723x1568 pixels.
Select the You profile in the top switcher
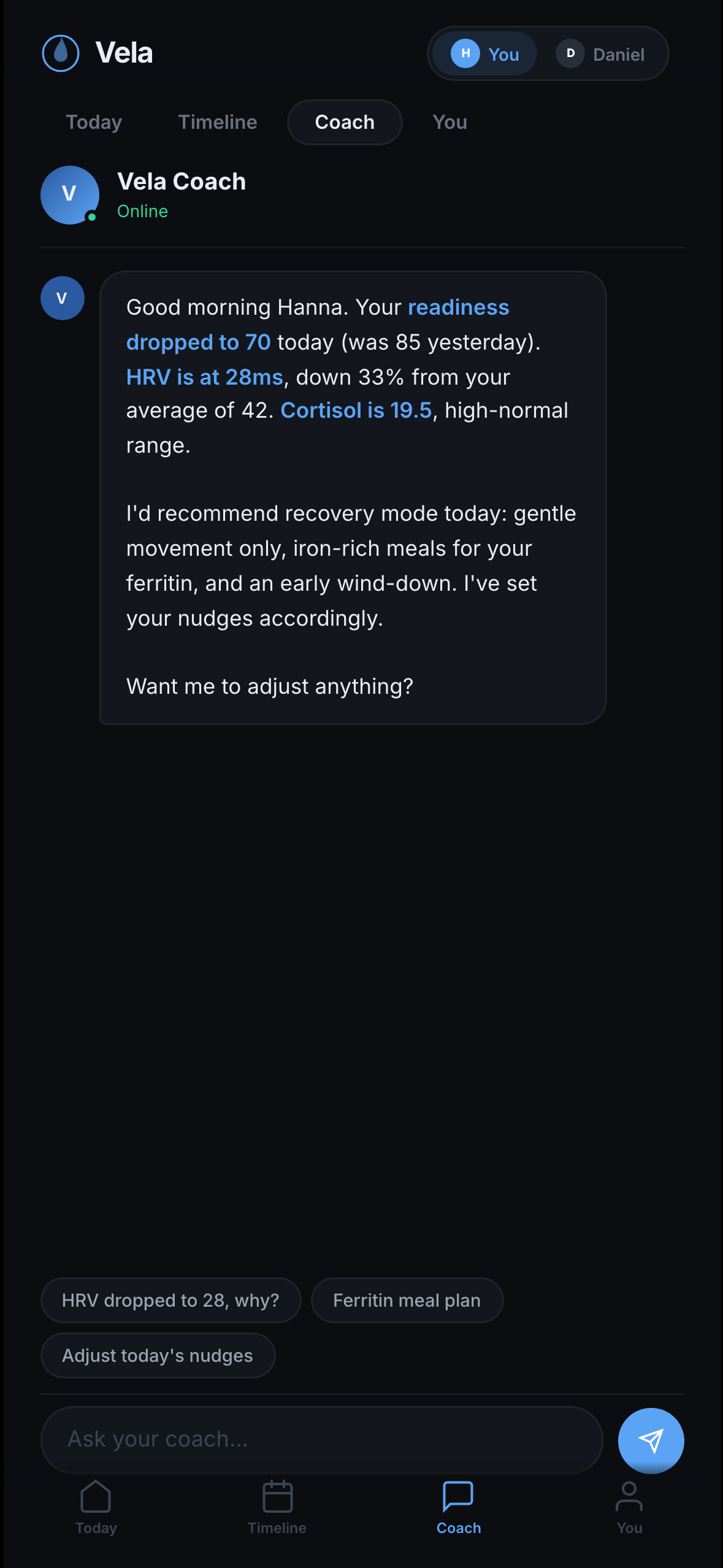pyautogui.click(x=485, y=54)
